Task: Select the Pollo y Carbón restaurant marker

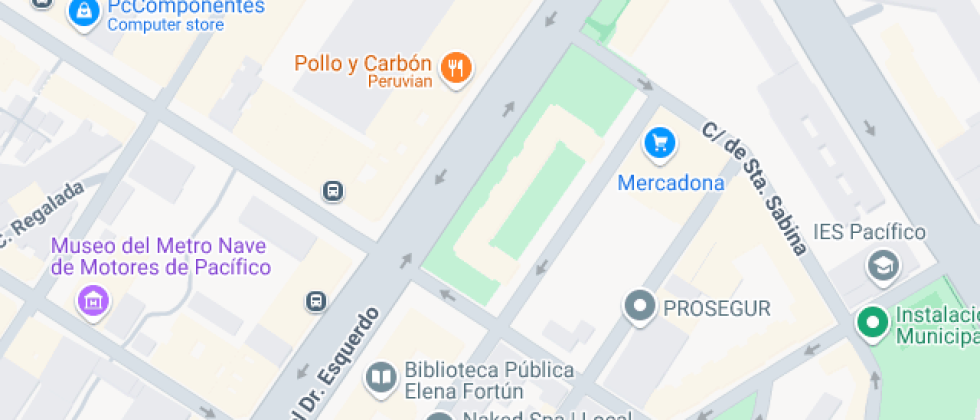Action: [457, 67]
